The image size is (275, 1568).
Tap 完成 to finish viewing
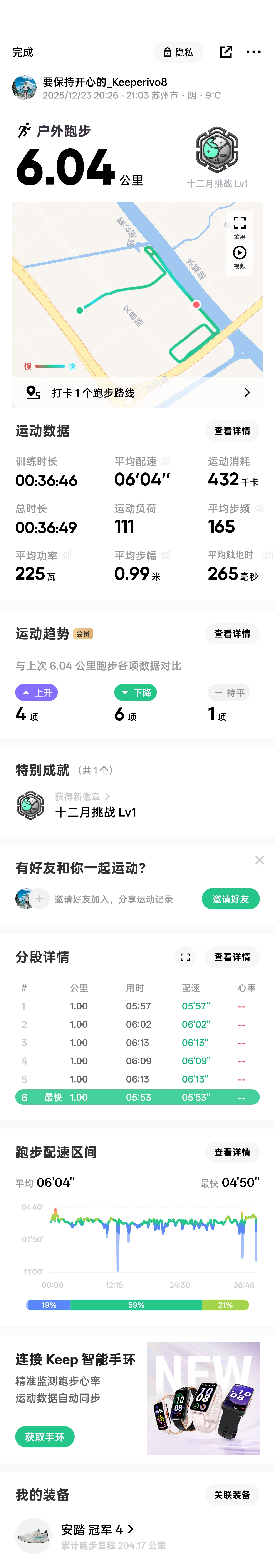point(23,52)
